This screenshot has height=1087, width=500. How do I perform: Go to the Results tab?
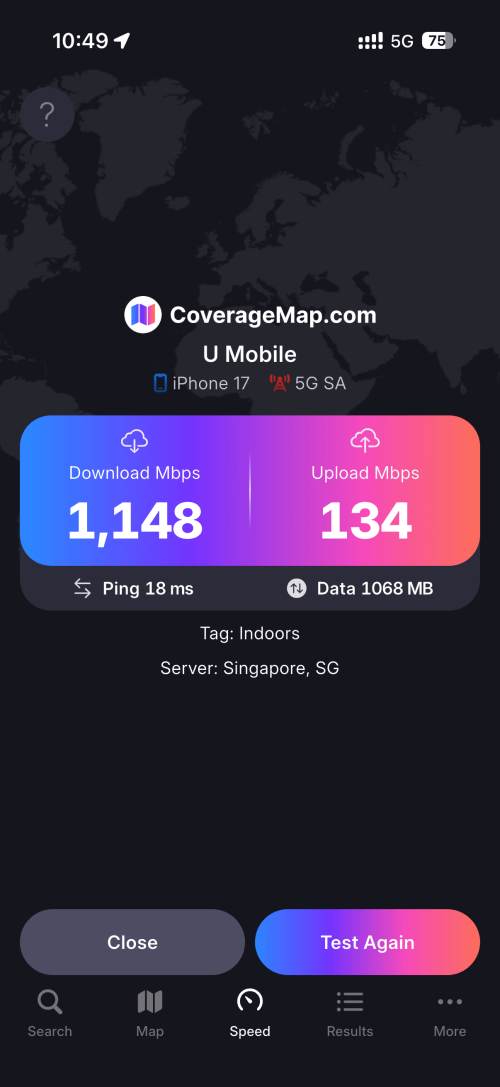coord(350,1014)
